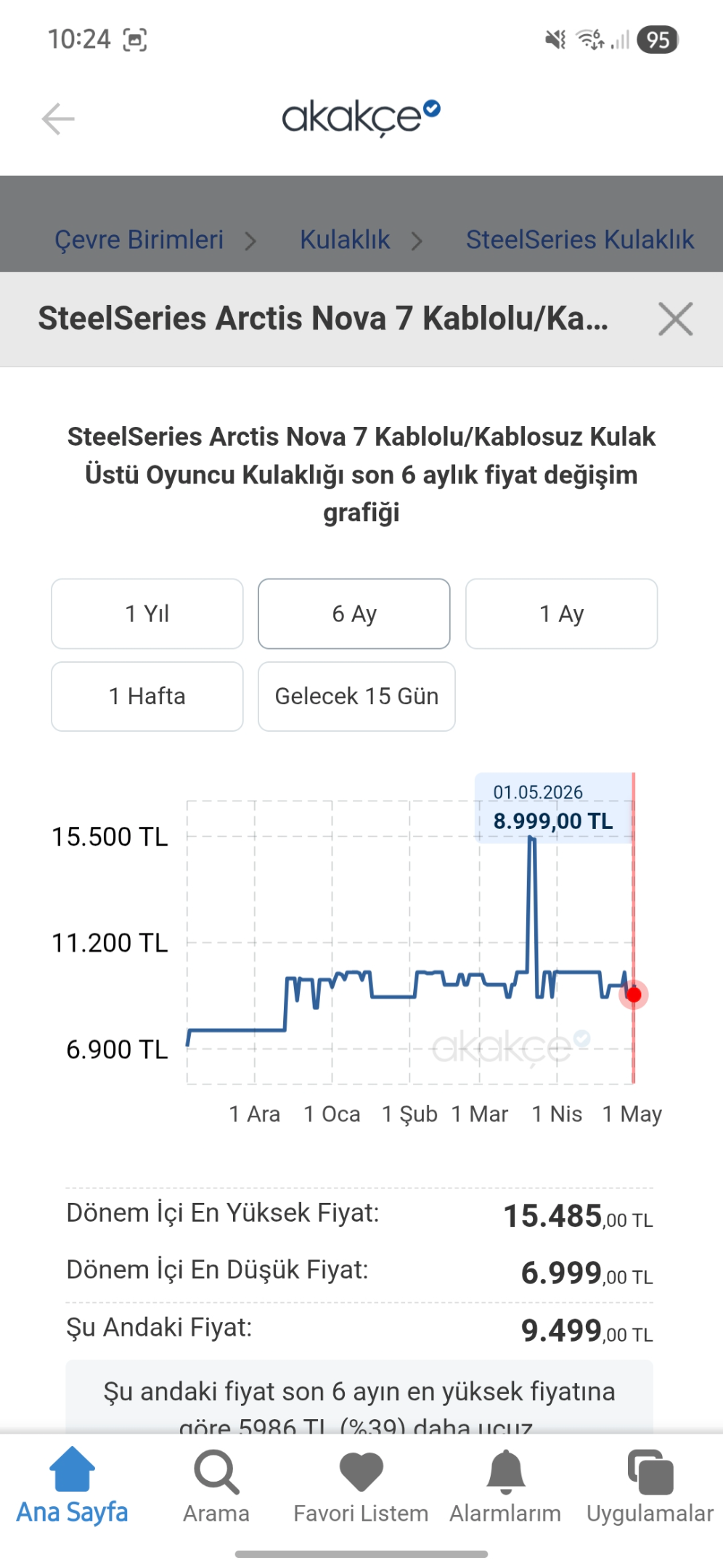The image size is (723, 1568).
Task: Open the Kulaklık breadcrumb link
Action: (x=345, y=240)
